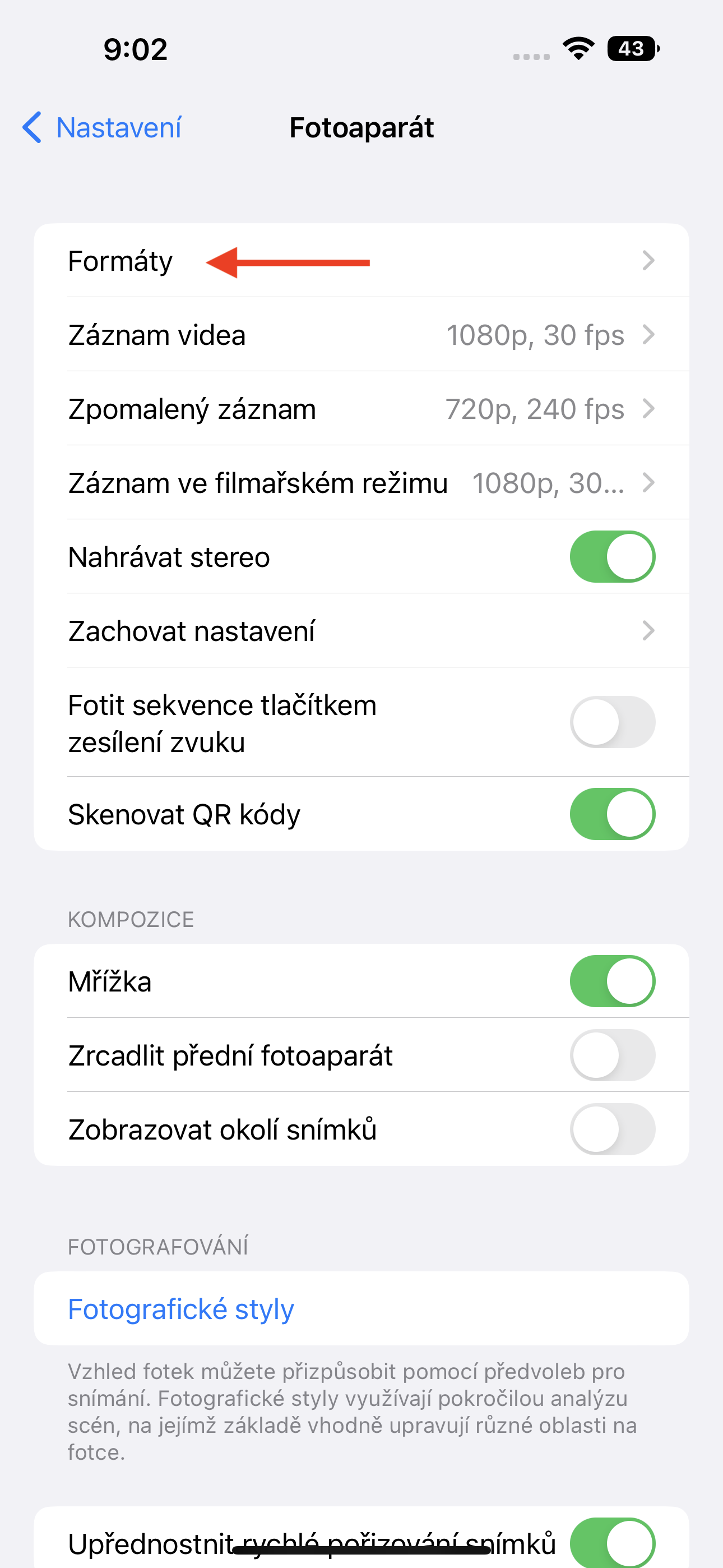Tap the Fotoaparát page title
Viewport: 723px width, 1568px height.
tap(361, 128)
